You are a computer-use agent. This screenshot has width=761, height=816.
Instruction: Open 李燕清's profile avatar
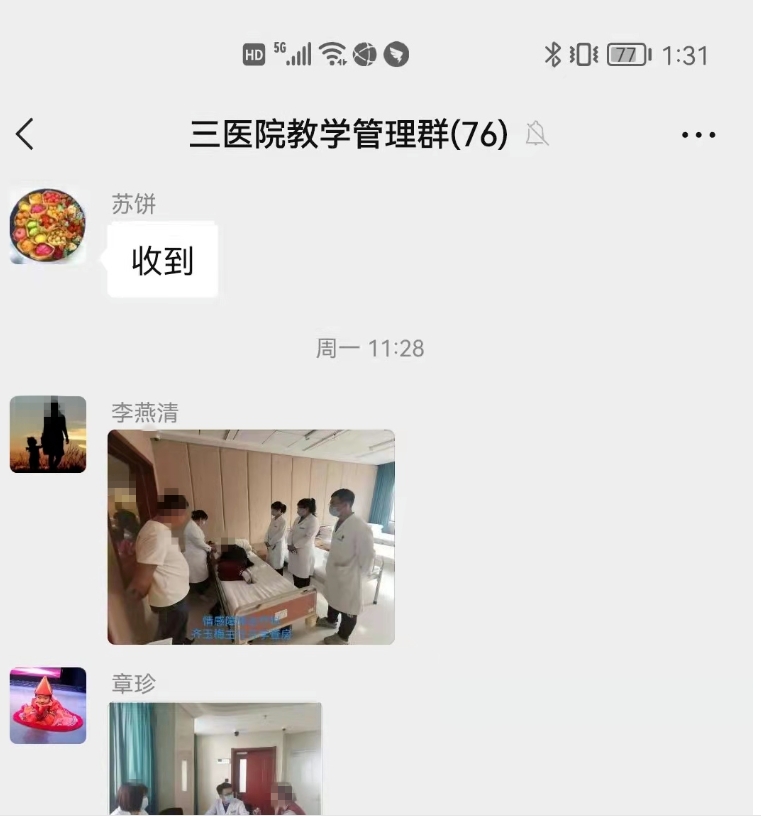48,434
